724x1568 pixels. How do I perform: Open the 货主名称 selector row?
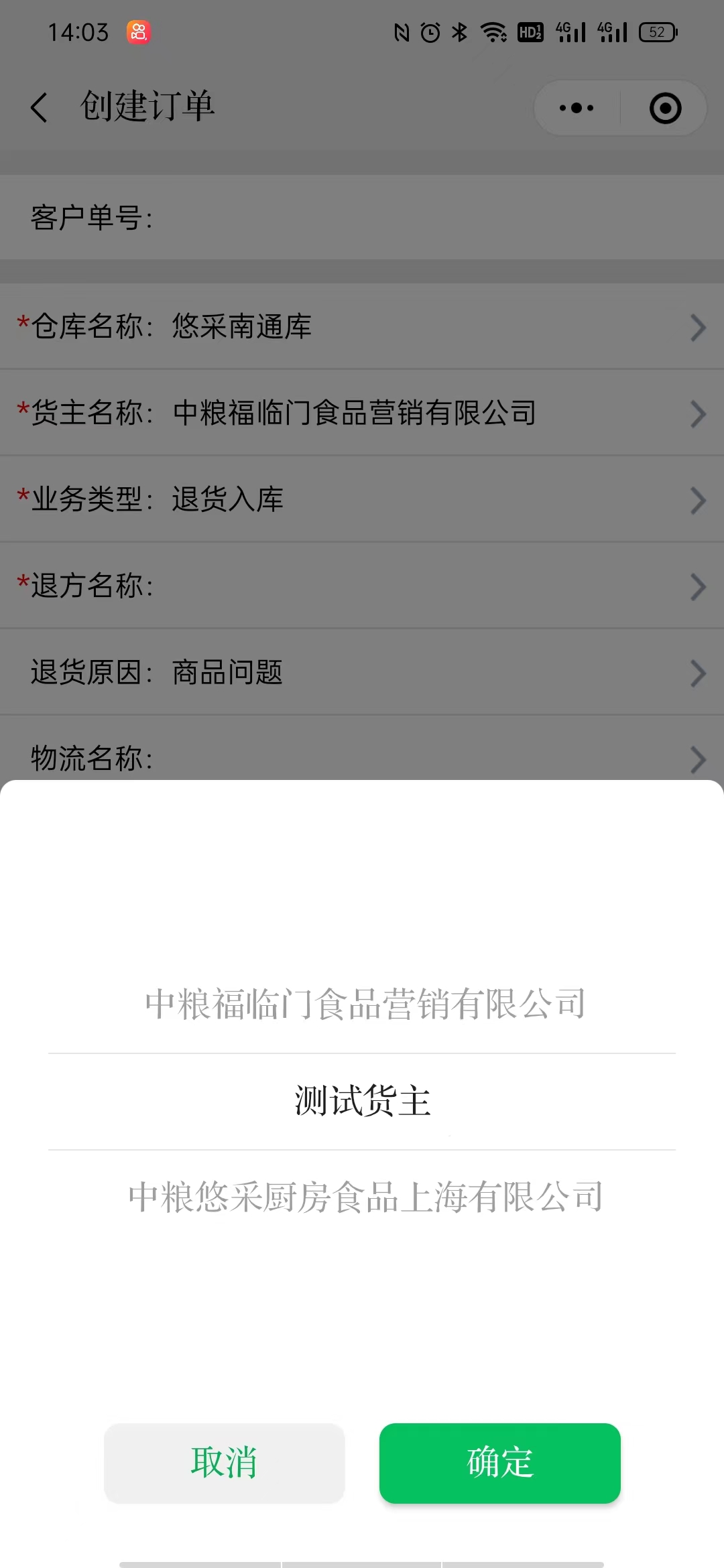pos(362,413)
